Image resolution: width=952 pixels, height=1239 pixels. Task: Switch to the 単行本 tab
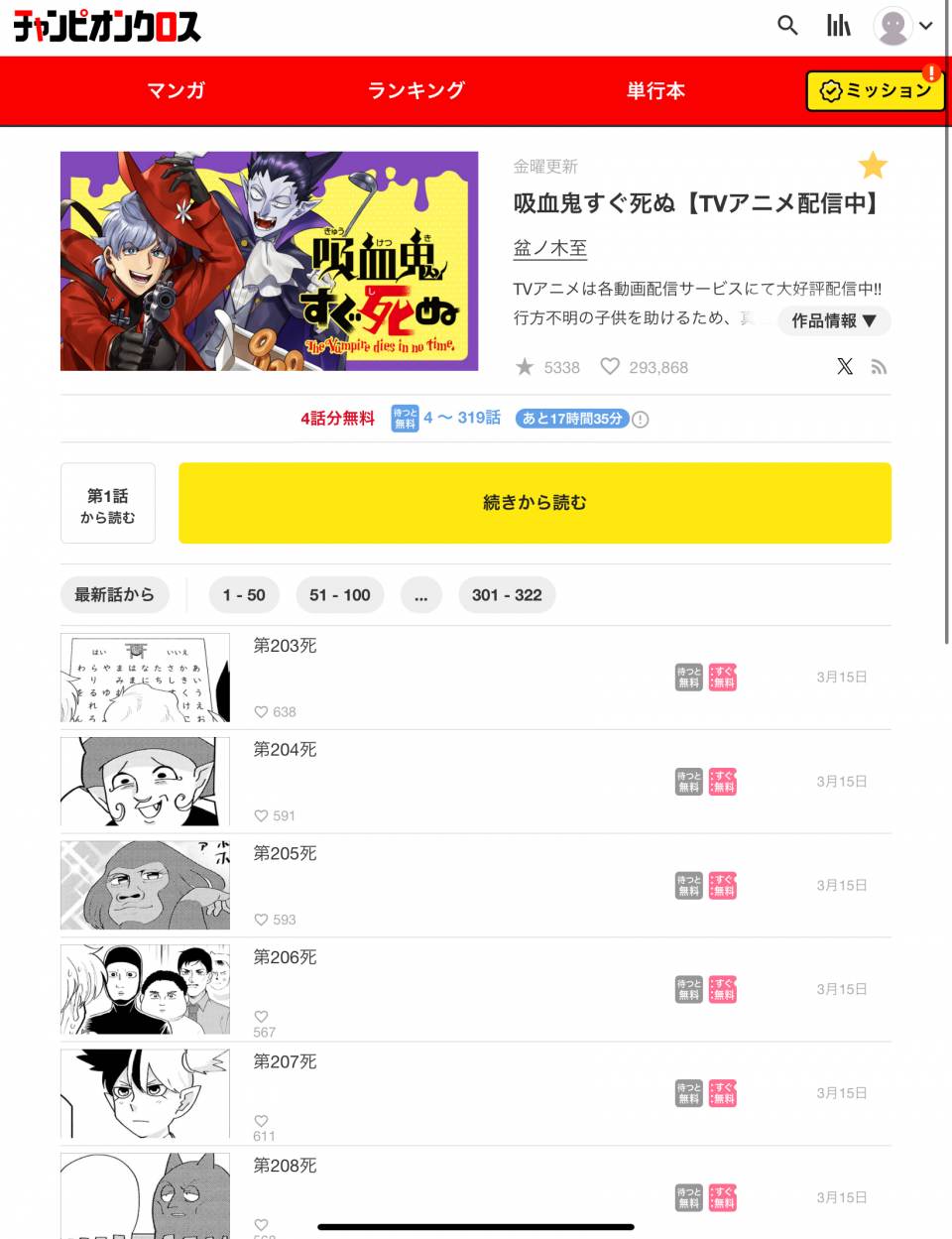click(655, 90)
